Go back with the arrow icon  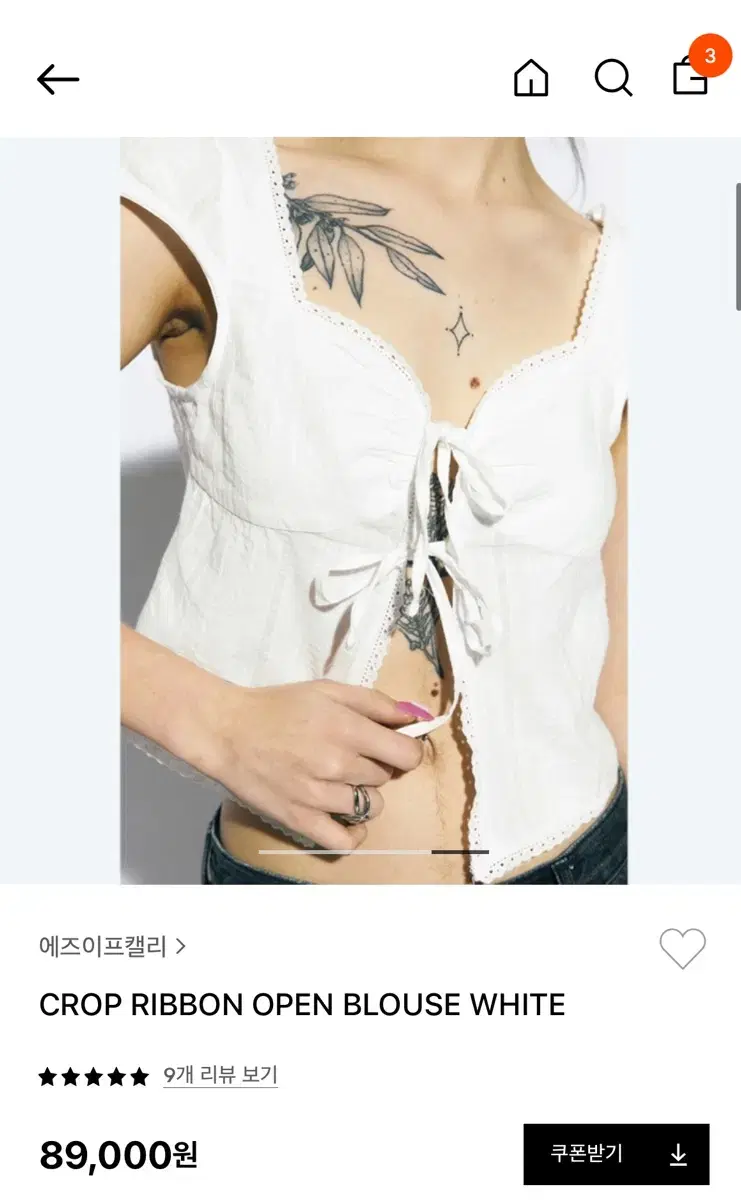58,79
